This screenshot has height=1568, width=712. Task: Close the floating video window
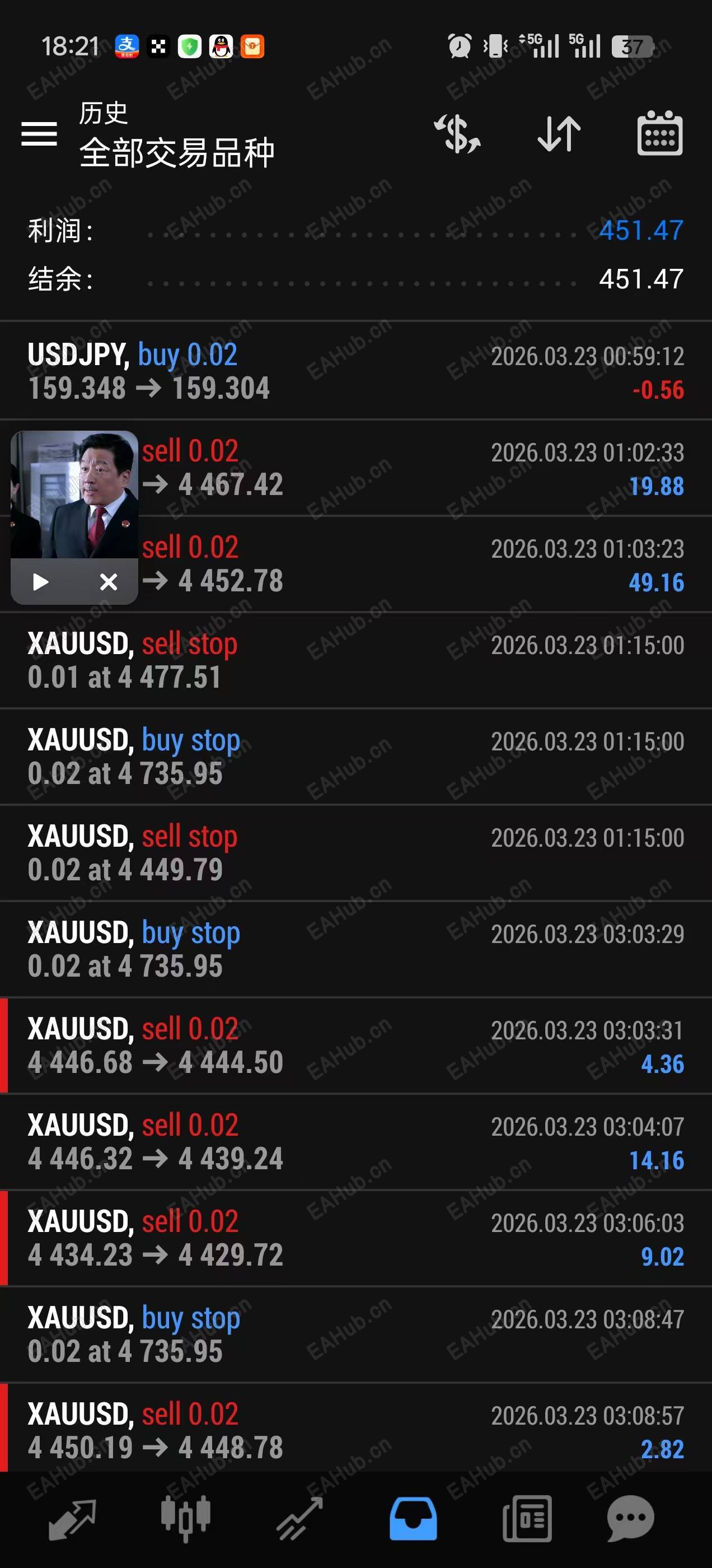[109, 582]
